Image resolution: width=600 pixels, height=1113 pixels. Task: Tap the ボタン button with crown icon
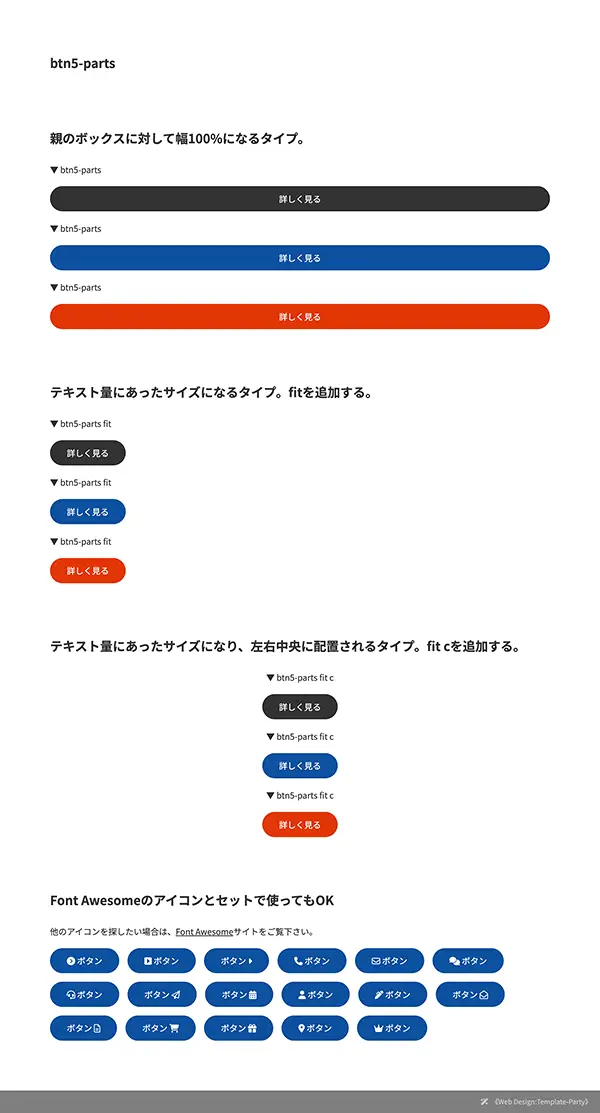pyautogui.click(x=392, y=1028)
